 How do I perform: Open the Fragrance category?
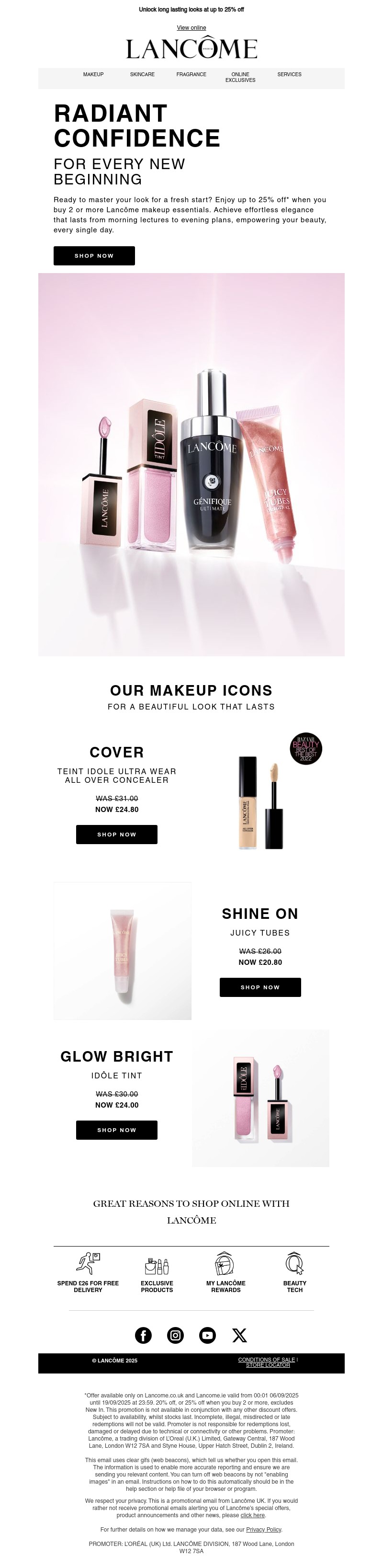[x=191, y=74]
